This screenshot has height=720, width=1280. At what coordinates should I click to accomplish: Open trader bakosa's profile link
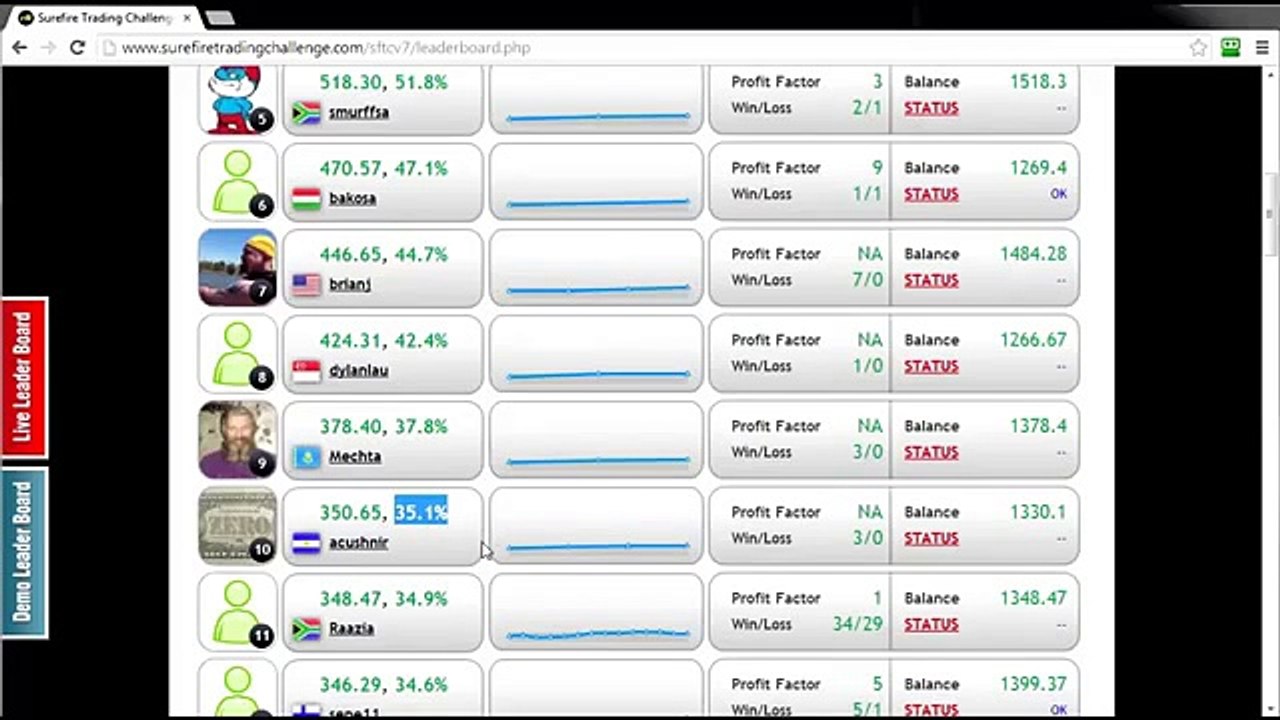pos(352,198)
